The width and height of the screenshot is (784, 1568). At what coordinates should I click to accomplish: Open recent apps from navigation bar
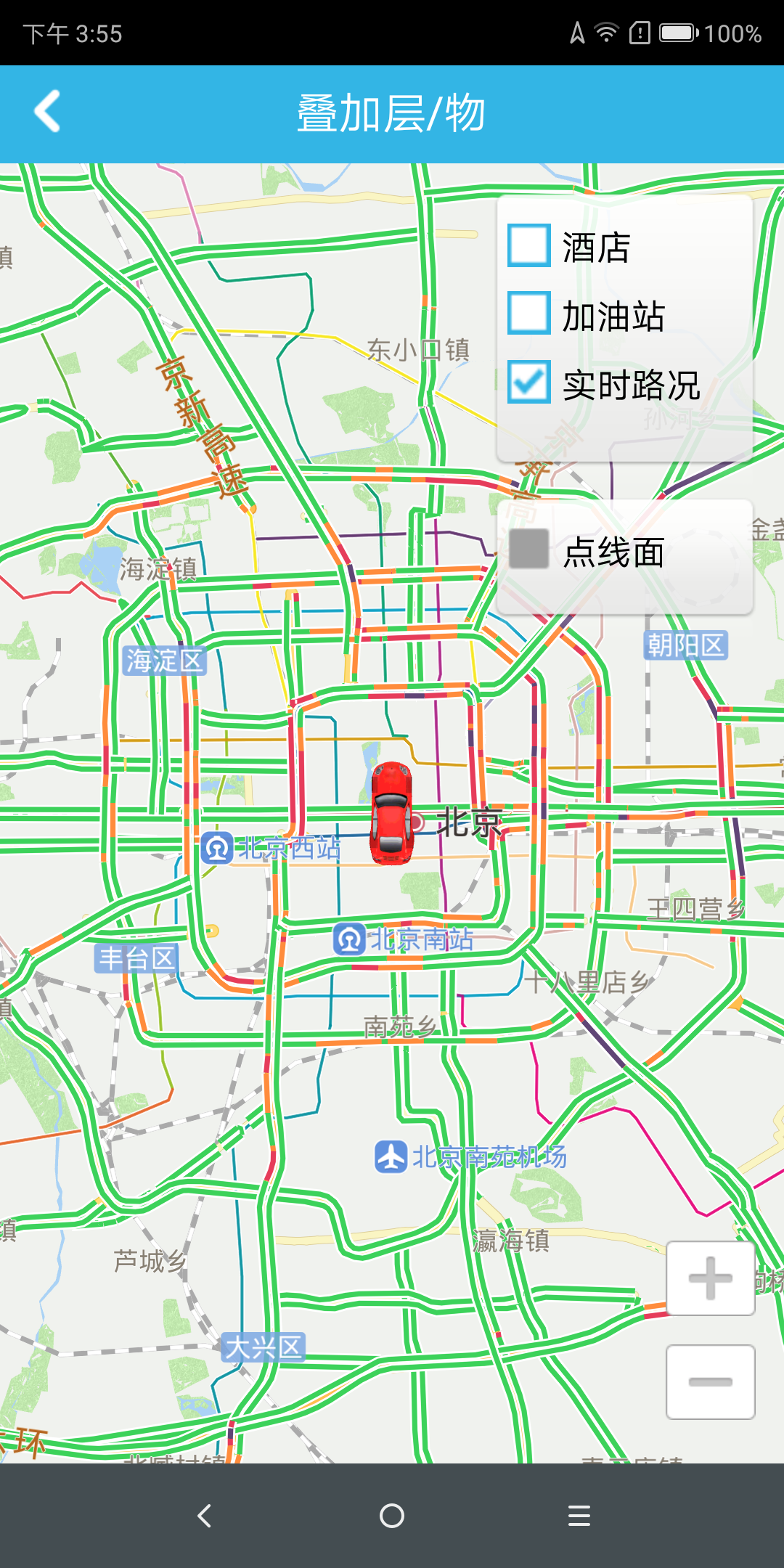pyautogui.click(x=579, y=1516)
